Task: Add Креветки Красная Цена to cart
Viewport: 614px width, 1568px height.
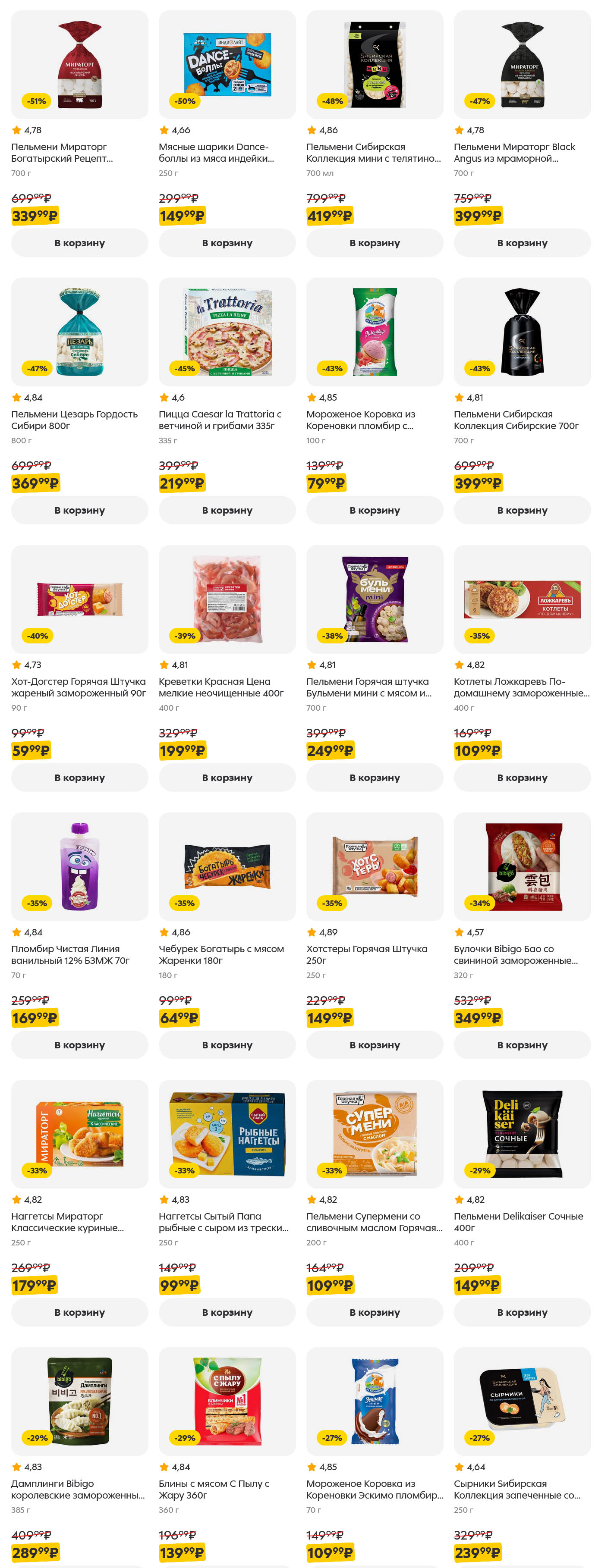Action: [x=227, y=777]
